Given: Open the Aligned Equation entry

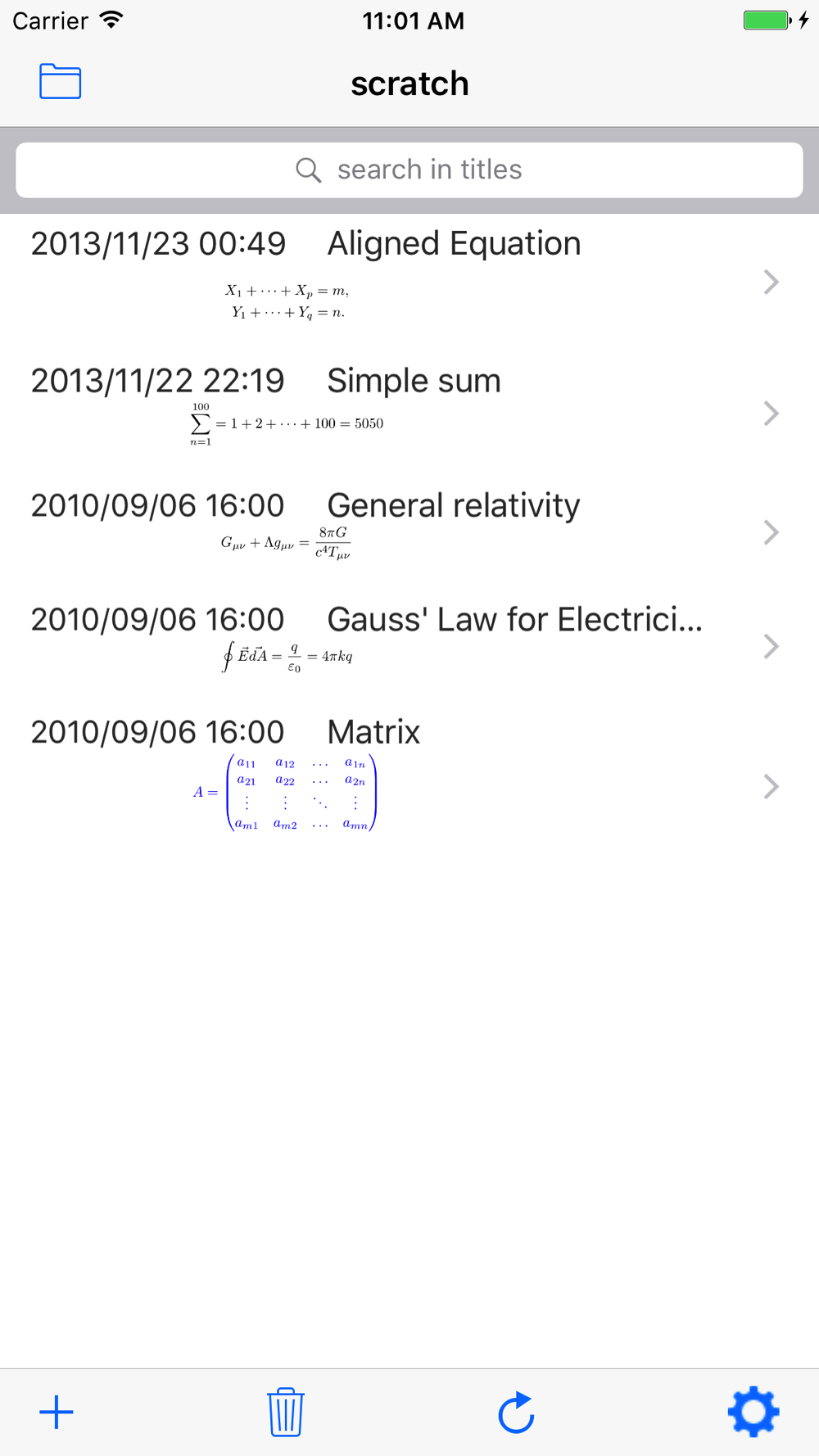Looking at the screenshot, I should click(409, 282).
